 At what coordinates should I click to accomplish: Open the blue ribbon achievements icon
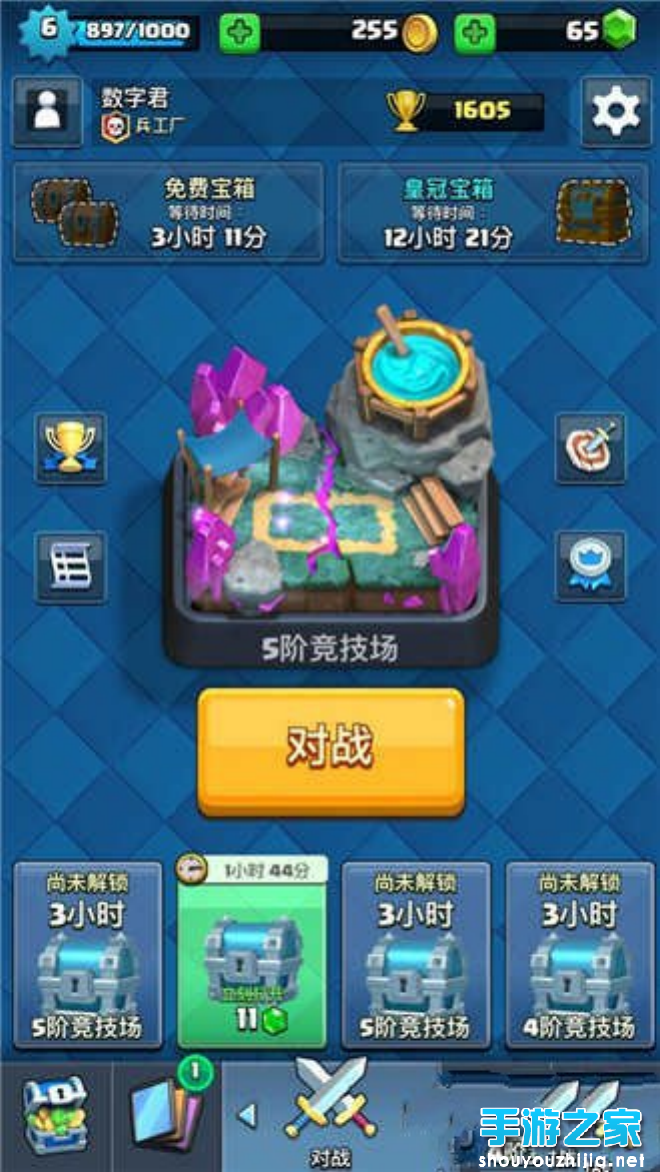(x=590, y=566)
